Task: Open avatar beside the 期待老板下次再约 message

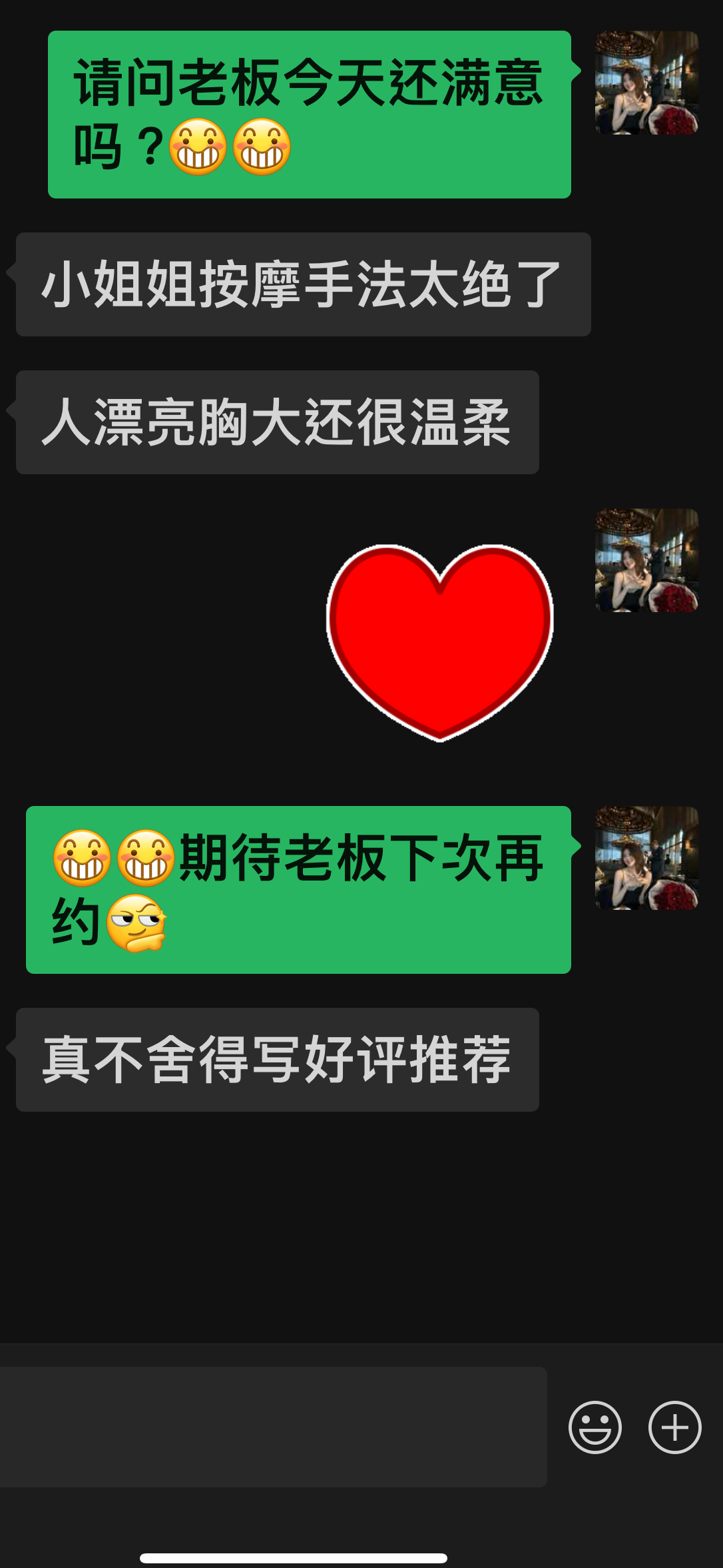Action: point(646,858)
